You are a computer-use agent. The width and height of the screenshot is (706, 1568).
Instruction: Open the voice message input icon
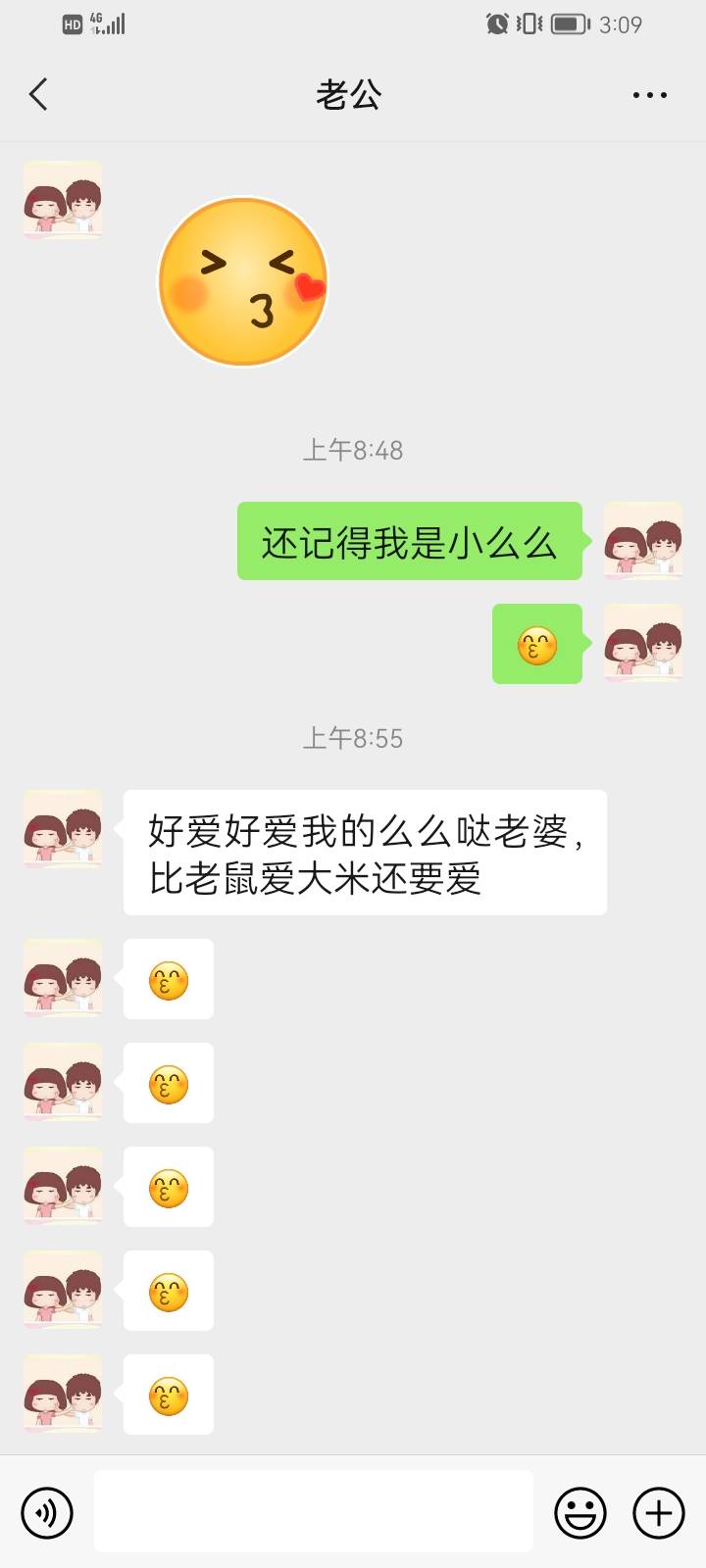[45, 1512]
